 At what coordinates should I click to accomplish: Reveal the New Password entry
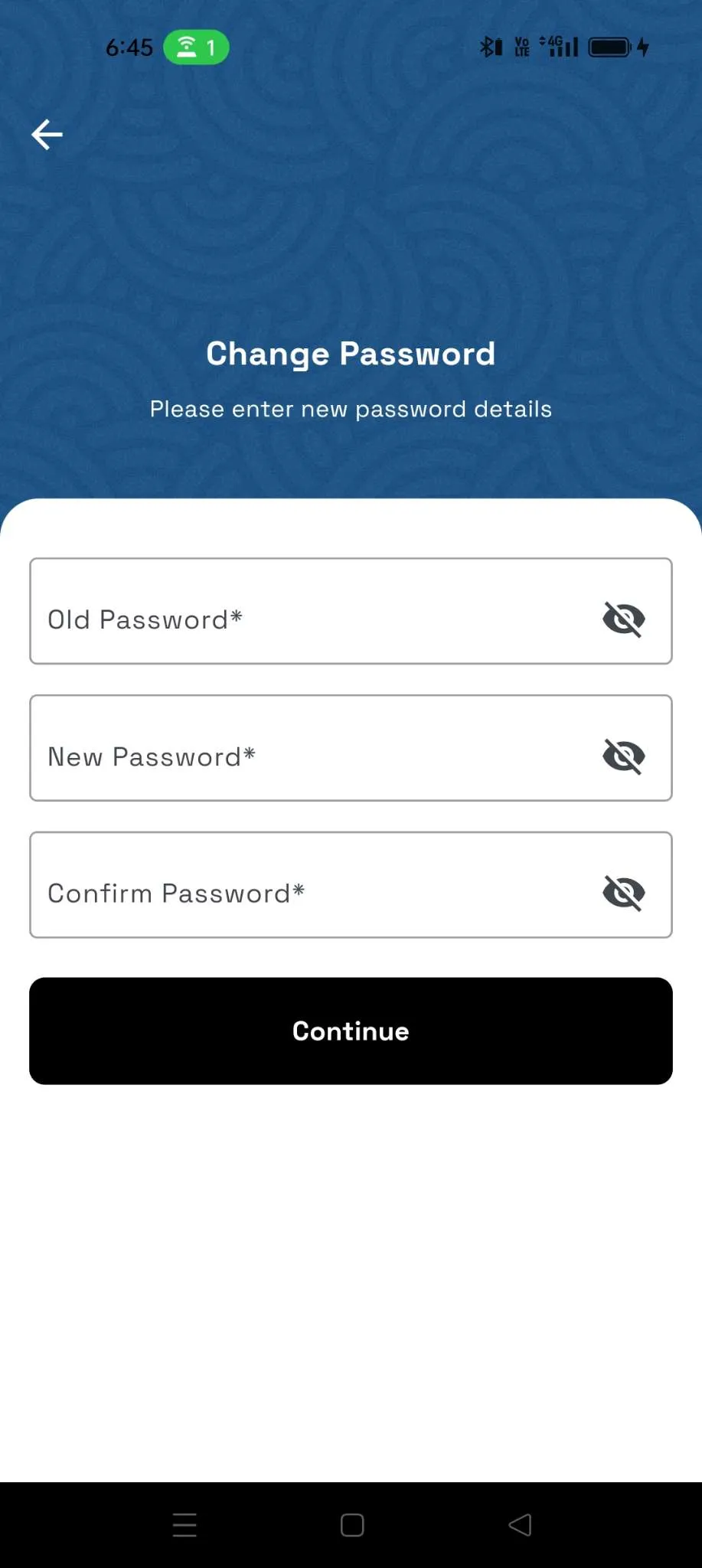pyautogui.click(x=624, y=756)
